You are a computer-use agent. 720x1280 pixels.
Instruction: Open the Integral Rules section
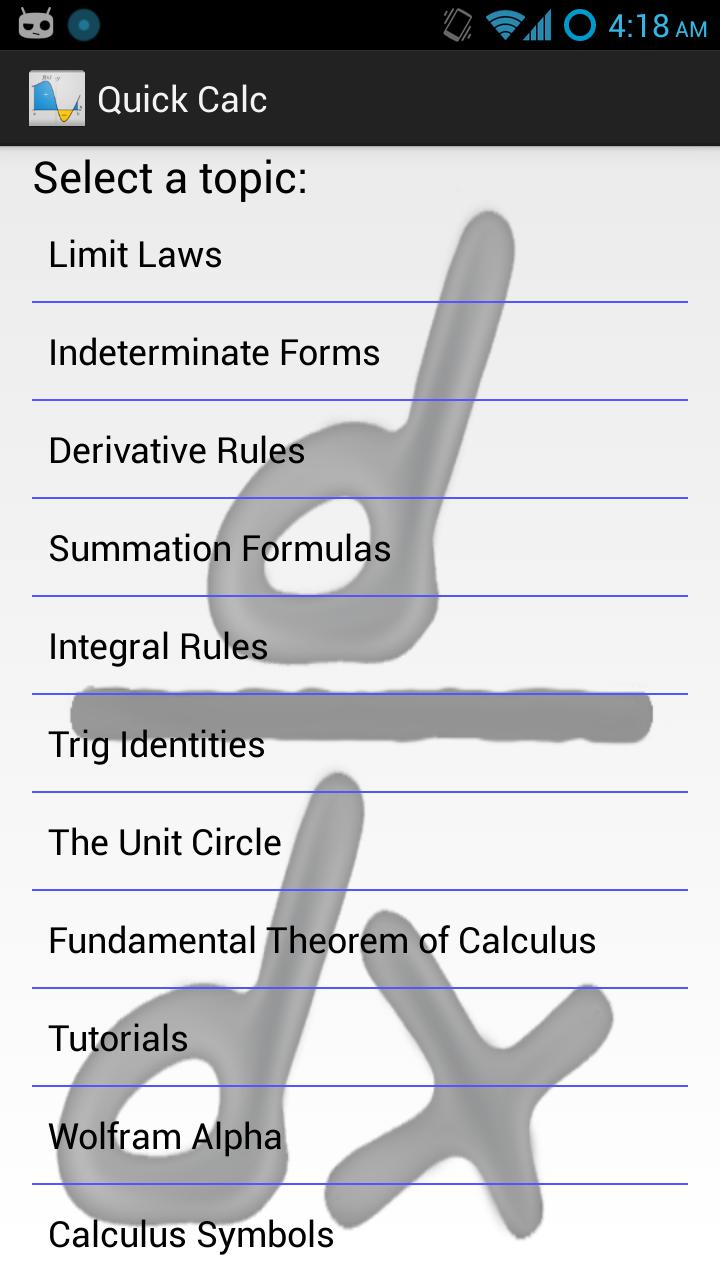(x=157, y=646)
